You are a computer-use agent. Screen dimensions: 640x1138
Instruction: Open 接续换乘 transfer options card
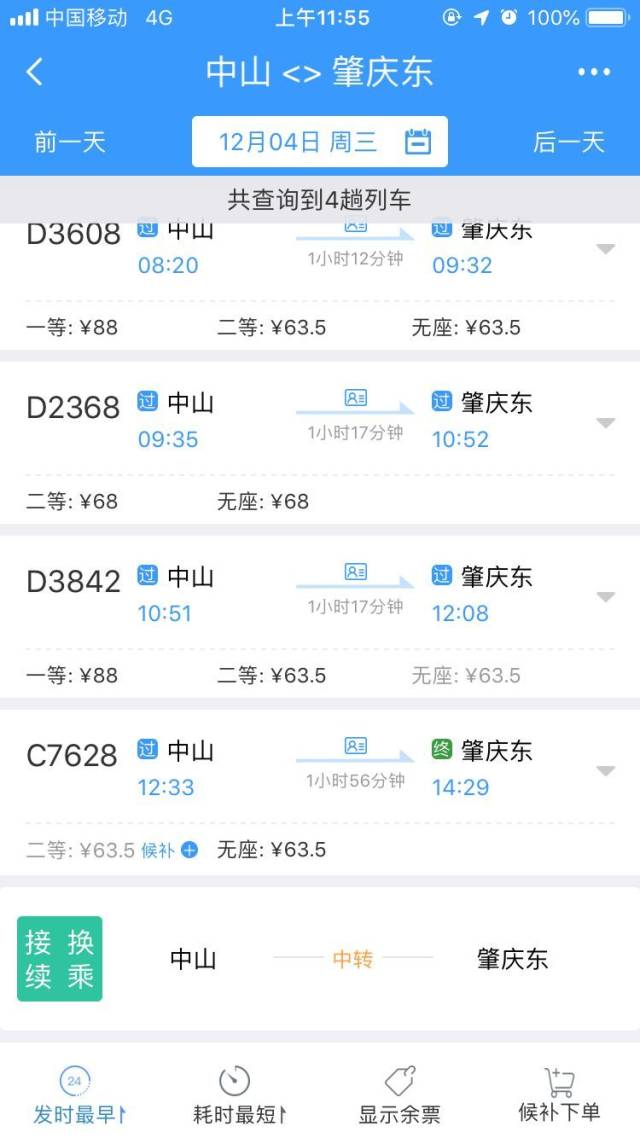(x=320, y=959)
